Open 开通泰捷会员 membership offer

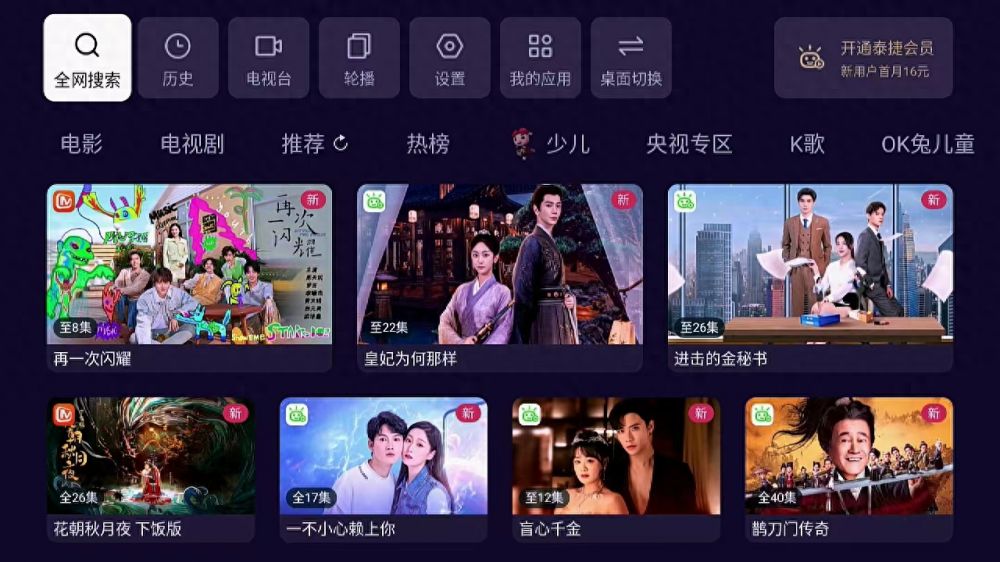click(863, 58)
